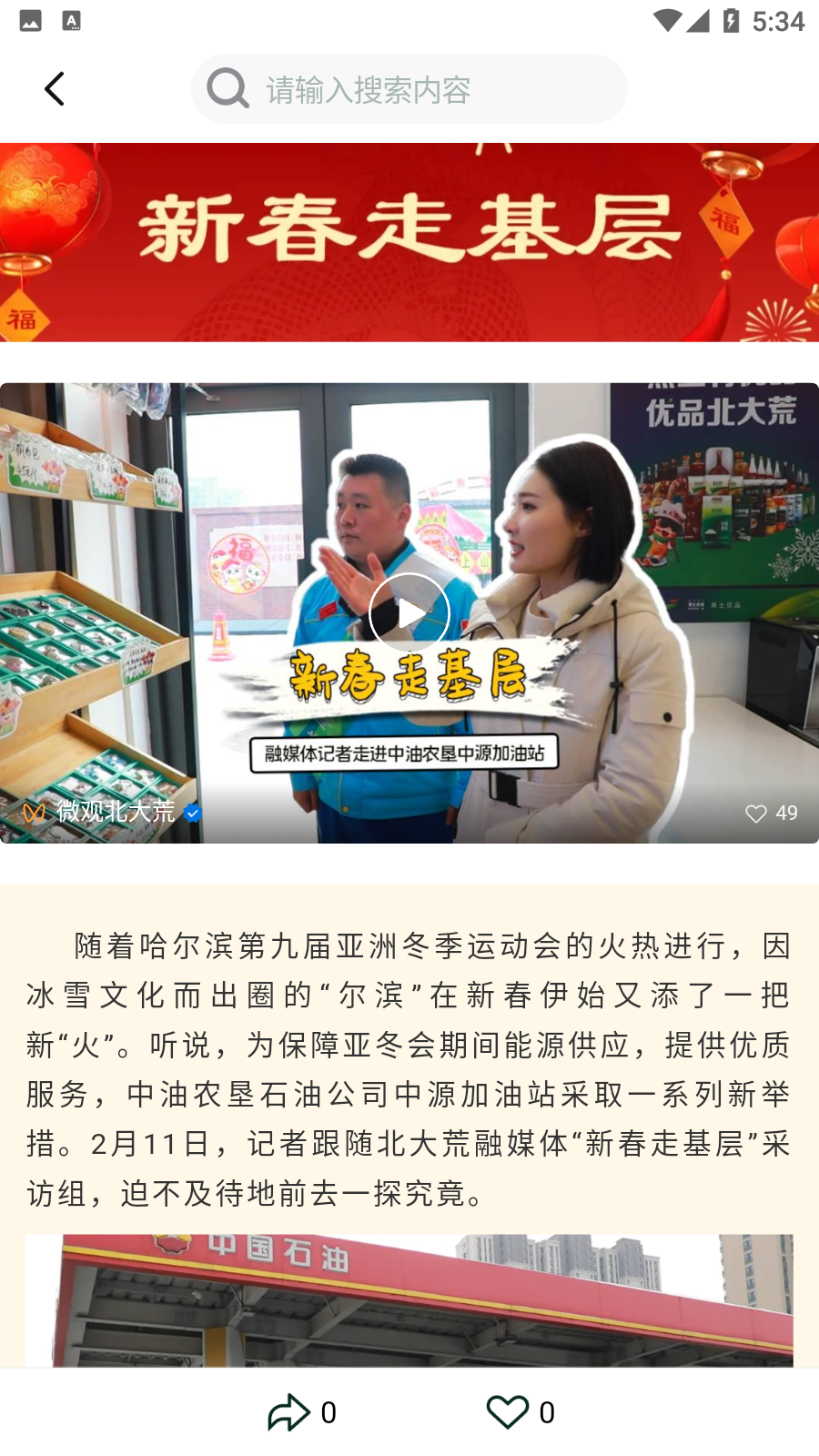
Task: Open the 中国石油 station photo
Action: pos(409,1300)
